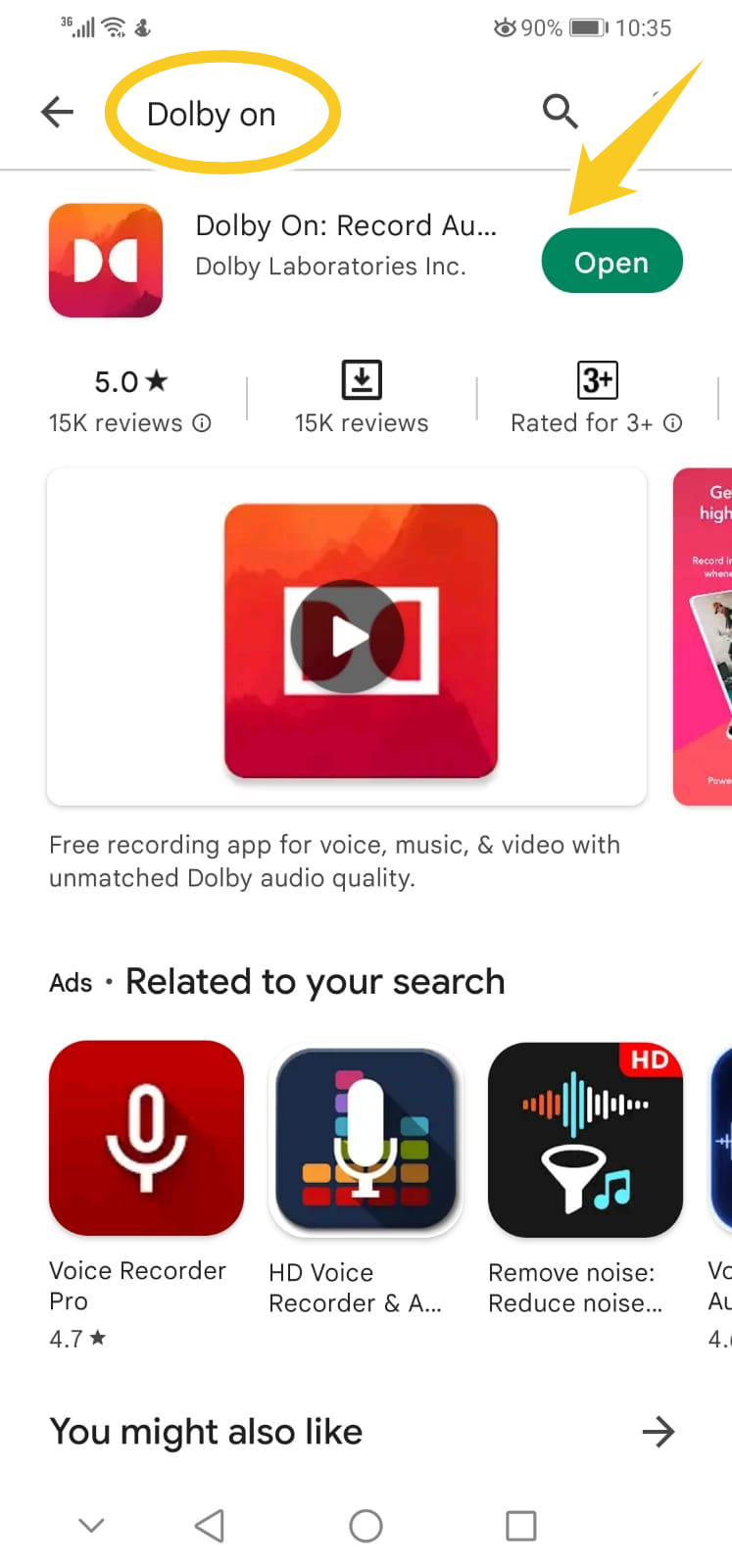
Task: Open the Dolby On app
Action: click(x=611, y=262)
